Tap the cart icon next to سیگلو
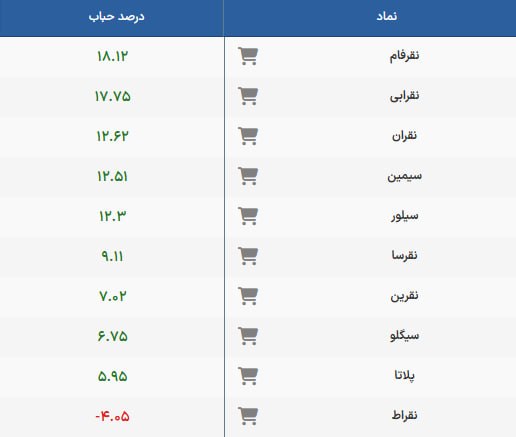Image resolution: width=516 pixels, height=437 pixels. (248, 336)
